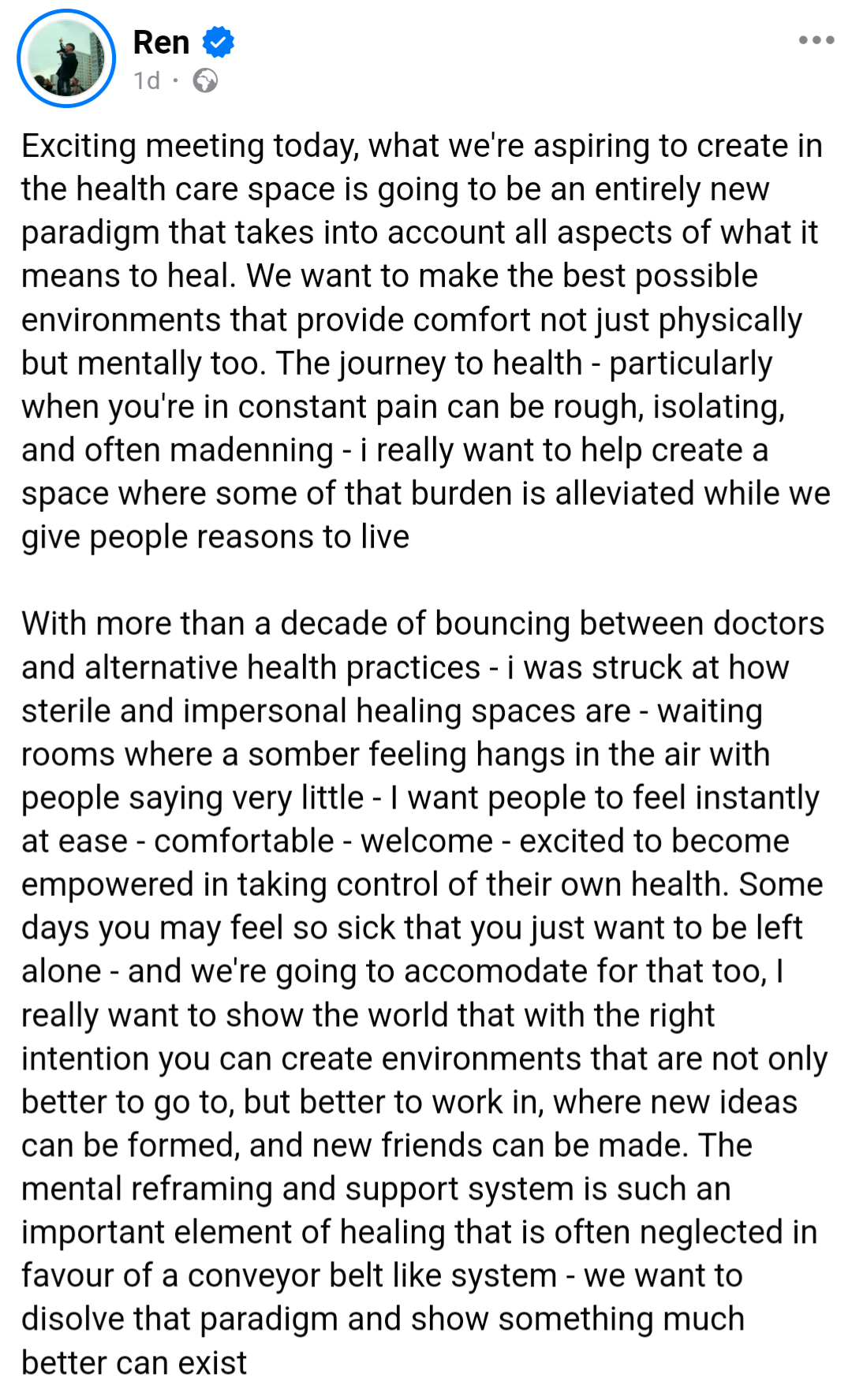The width and height of the screenshot is (852, 1400).
Task: View the post's public audience globe
Action: coord(205,80)
